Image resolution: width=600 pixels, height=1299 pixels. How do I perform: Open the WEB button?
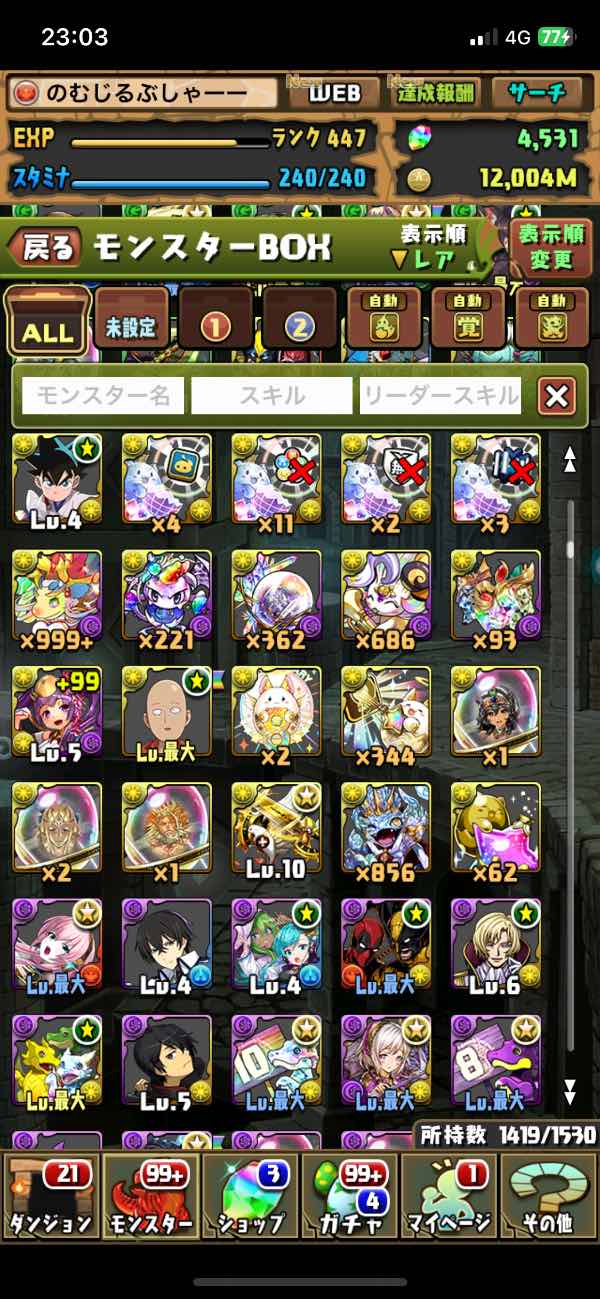[333, 93]
